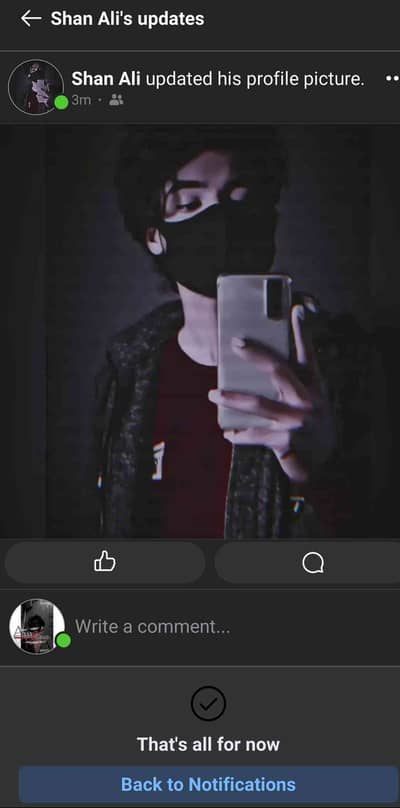Like Shan Ali's profile picture
The image size is (400, 808).
click(105, 562)
